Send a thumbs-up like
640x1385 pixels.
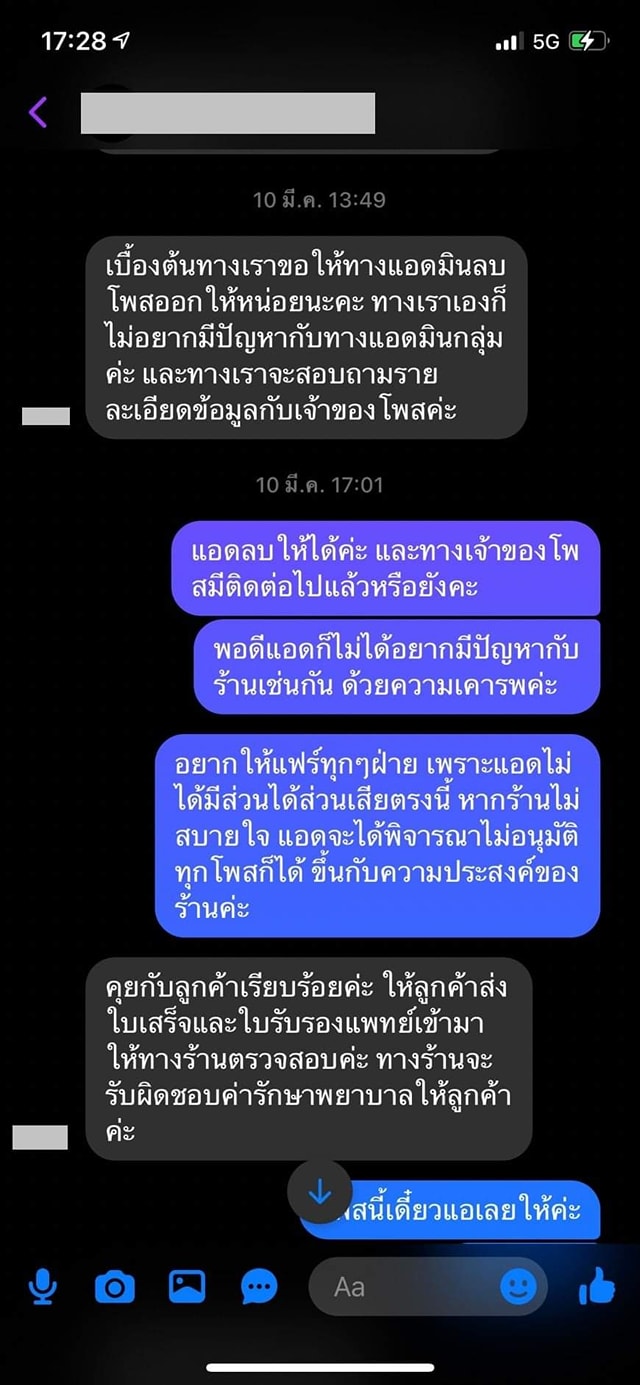point(597,1286)
